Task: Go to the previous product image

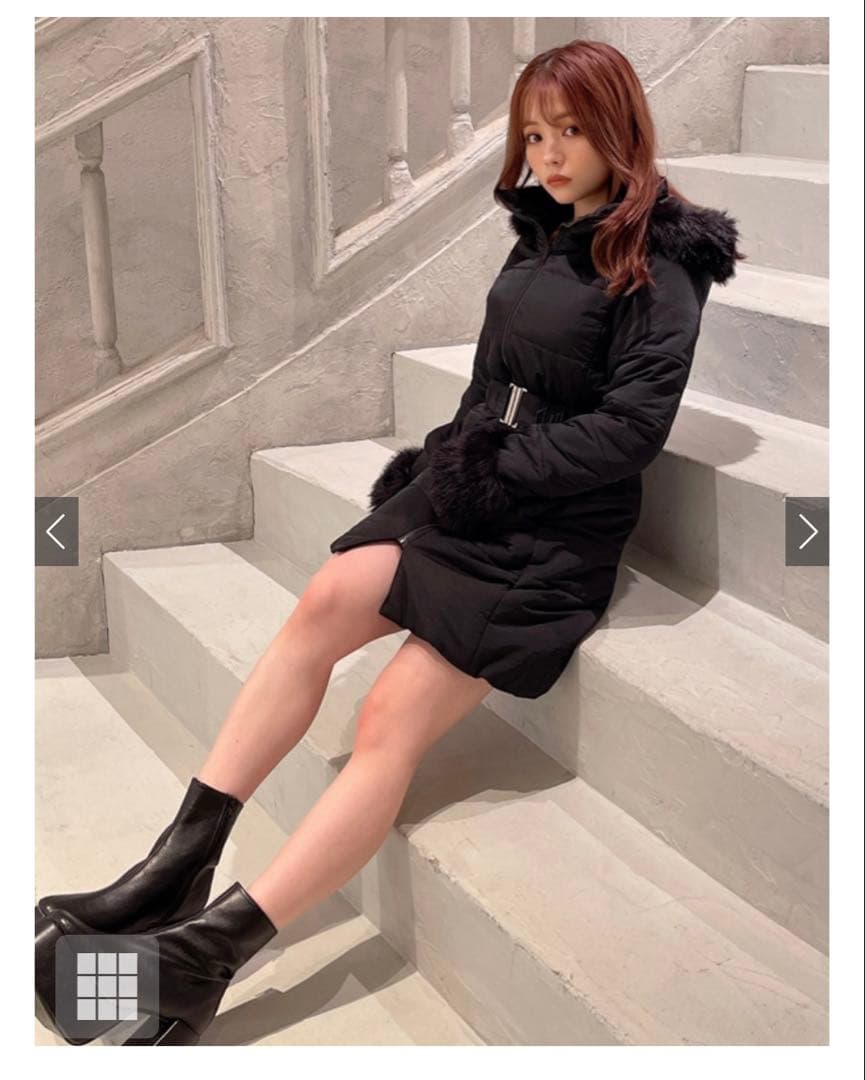Action: [56, 532]
